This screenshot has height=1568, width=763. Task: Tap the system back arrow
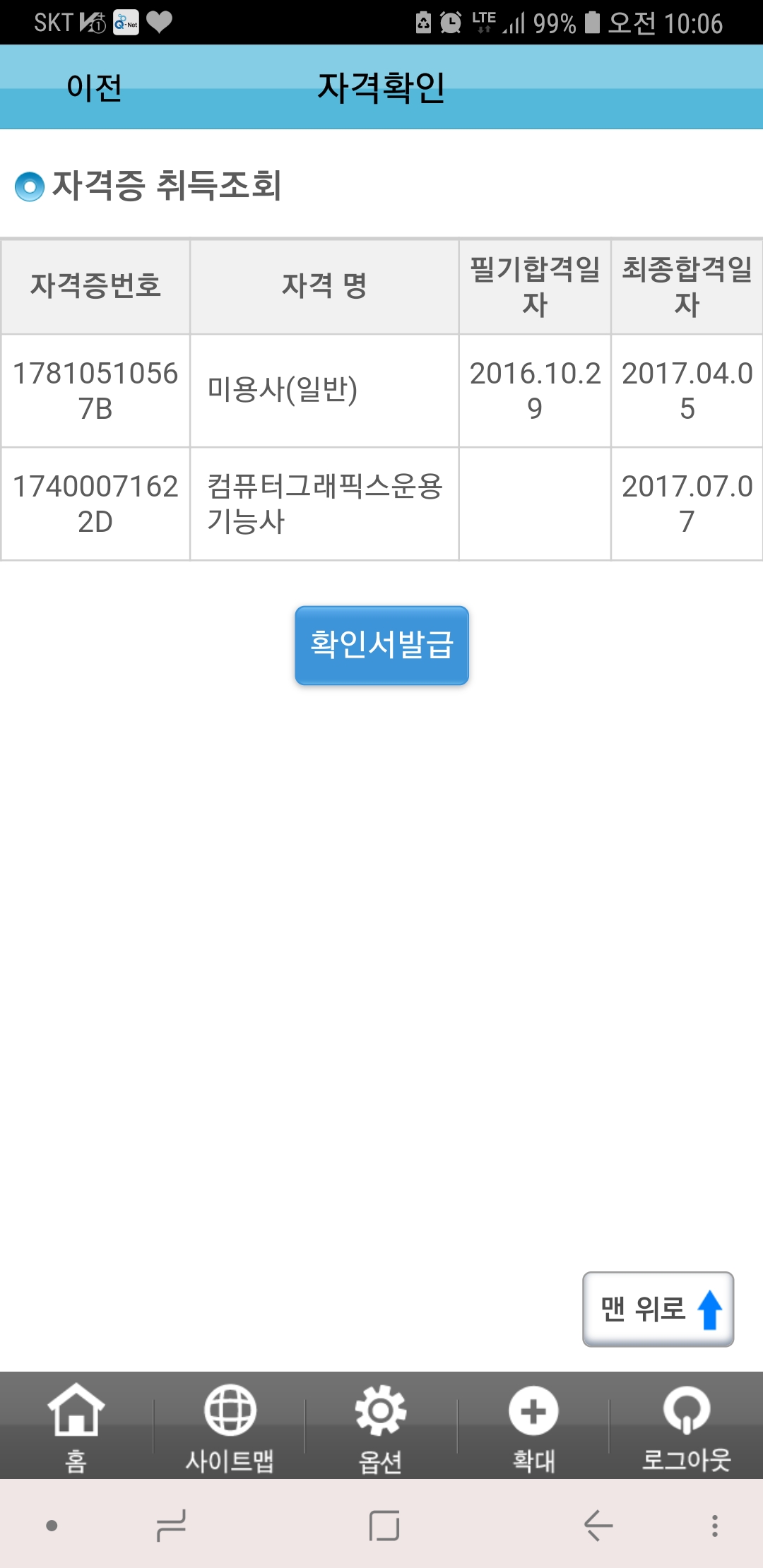tap(598, 1526)
